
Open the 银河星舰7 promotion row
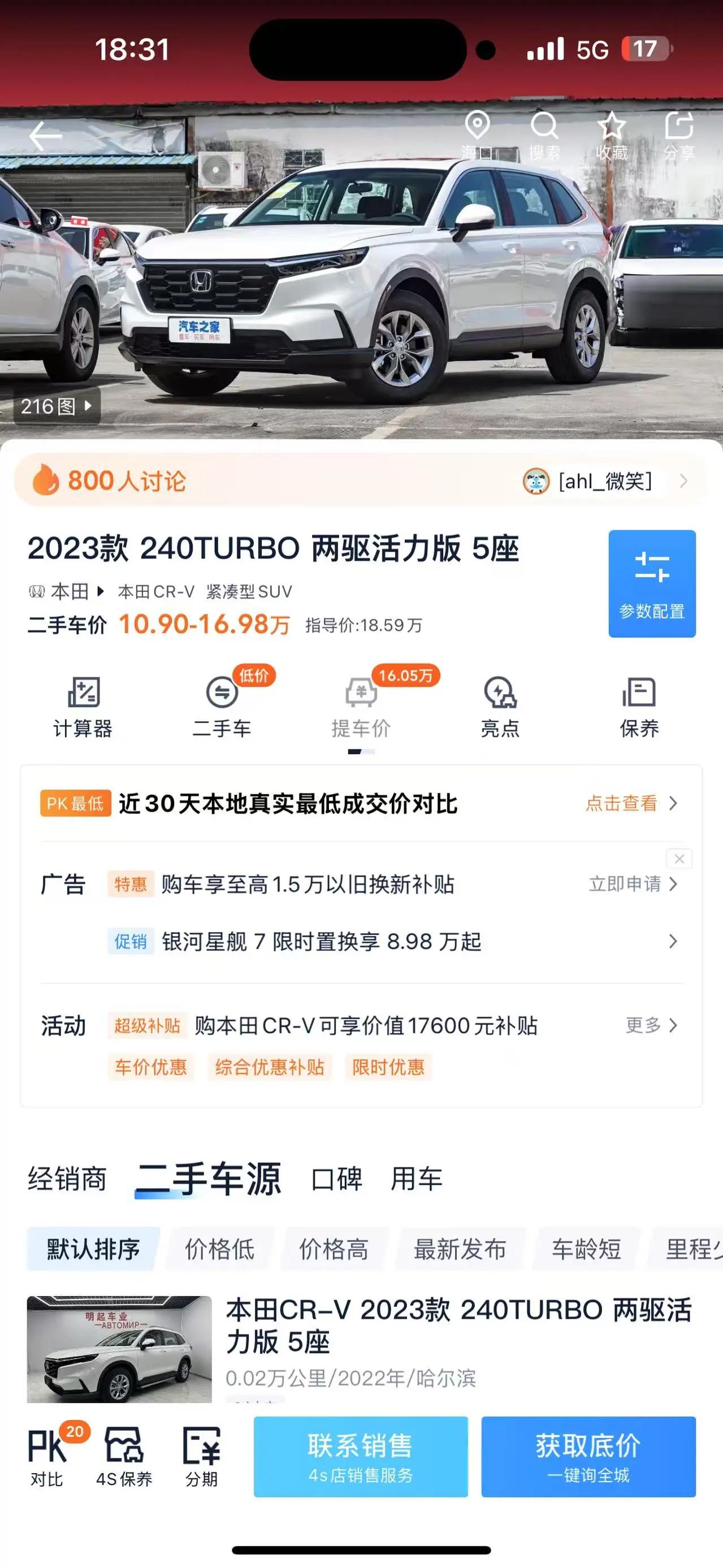[x=389, y=942]
